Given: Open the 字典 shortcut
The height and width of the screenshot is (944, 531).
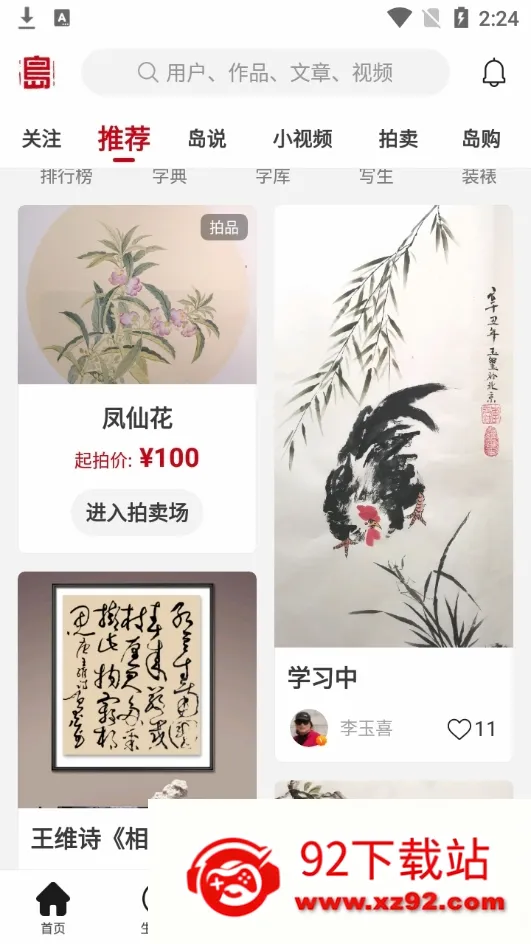Looking at the screenshot, I should click(169, 176).
